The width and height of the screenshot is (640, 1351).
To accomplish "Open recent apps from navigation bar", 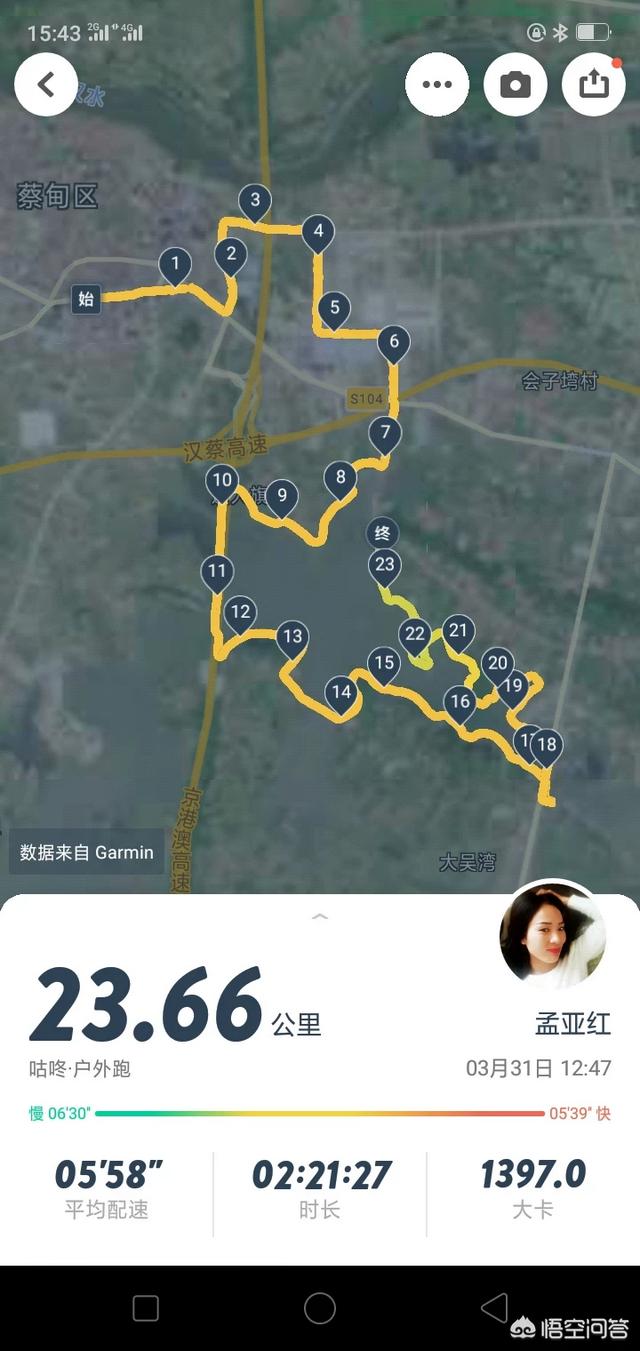I will (146, 1307).
